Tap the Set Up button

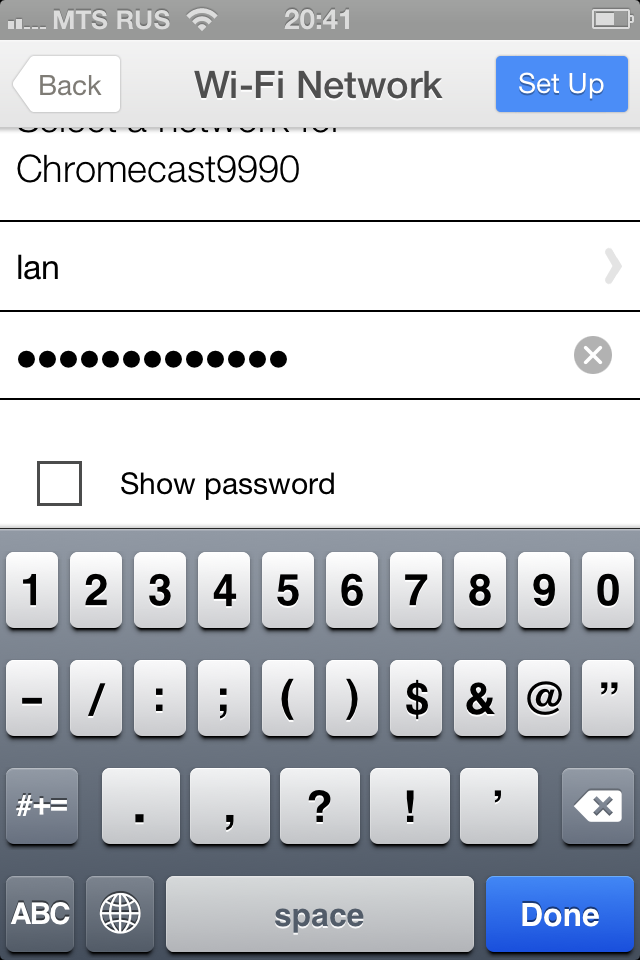tap(561, 84)
